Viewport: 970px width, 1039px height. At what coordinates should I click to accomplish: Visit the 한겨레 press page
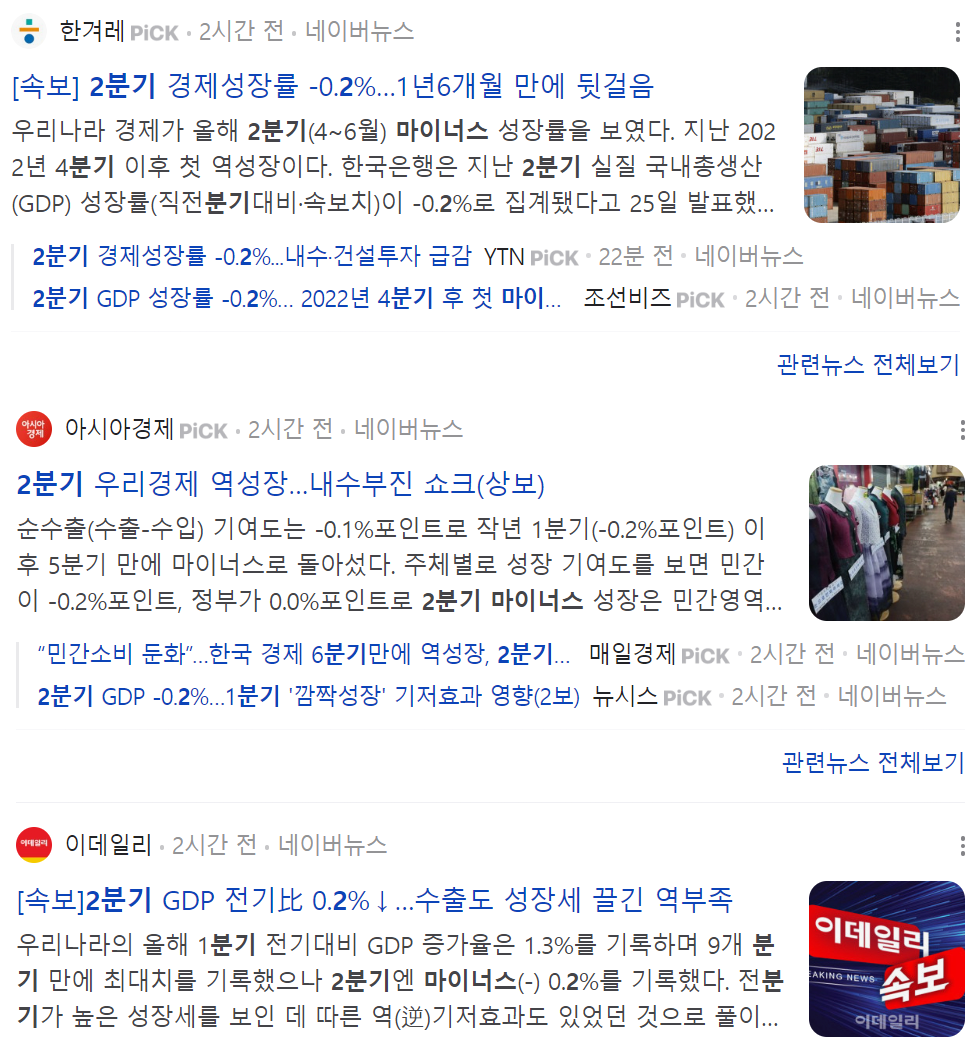pos(91,31)
